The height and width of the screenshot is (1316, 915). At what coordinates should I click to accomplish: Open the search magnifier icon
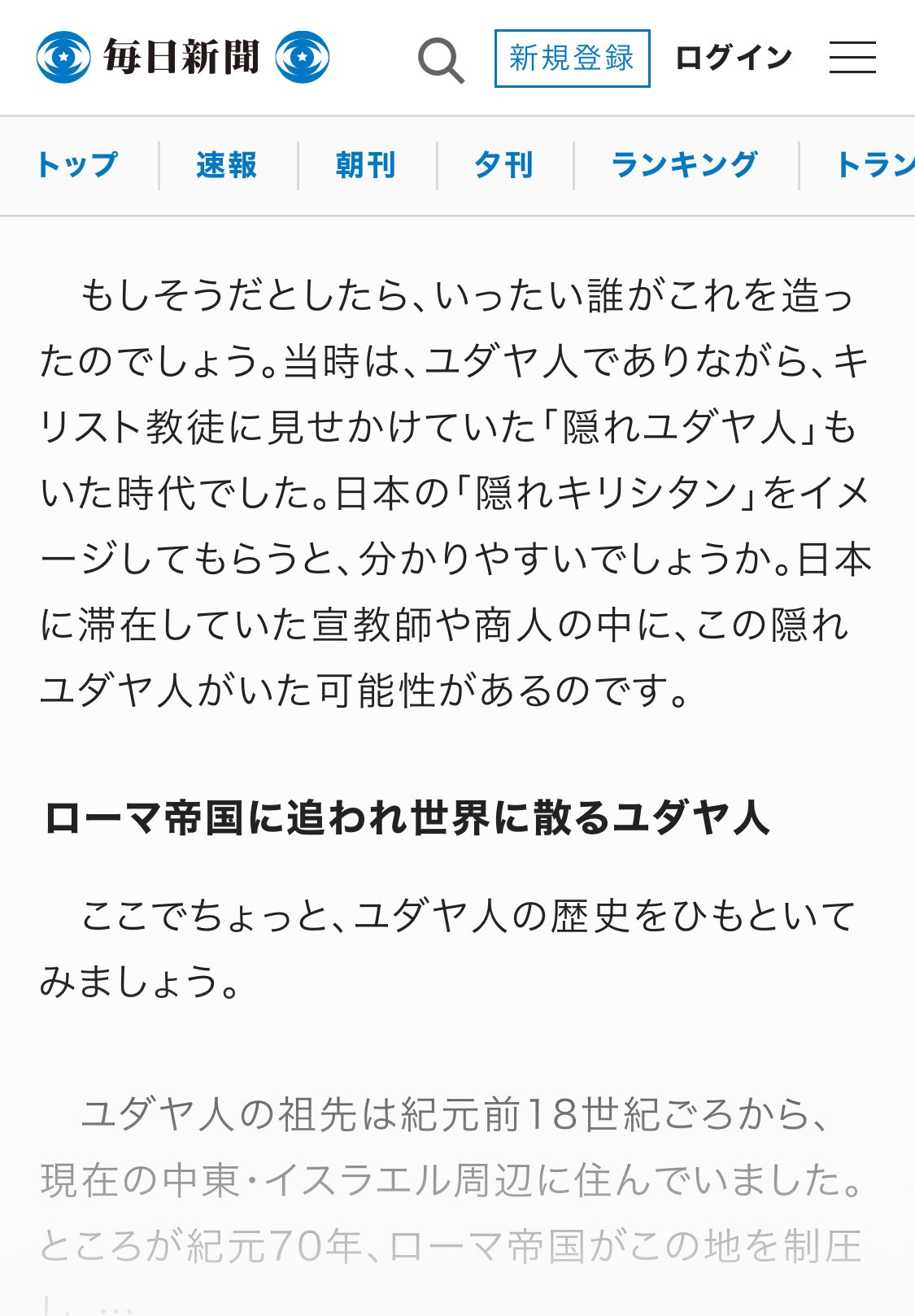[441, 59]
